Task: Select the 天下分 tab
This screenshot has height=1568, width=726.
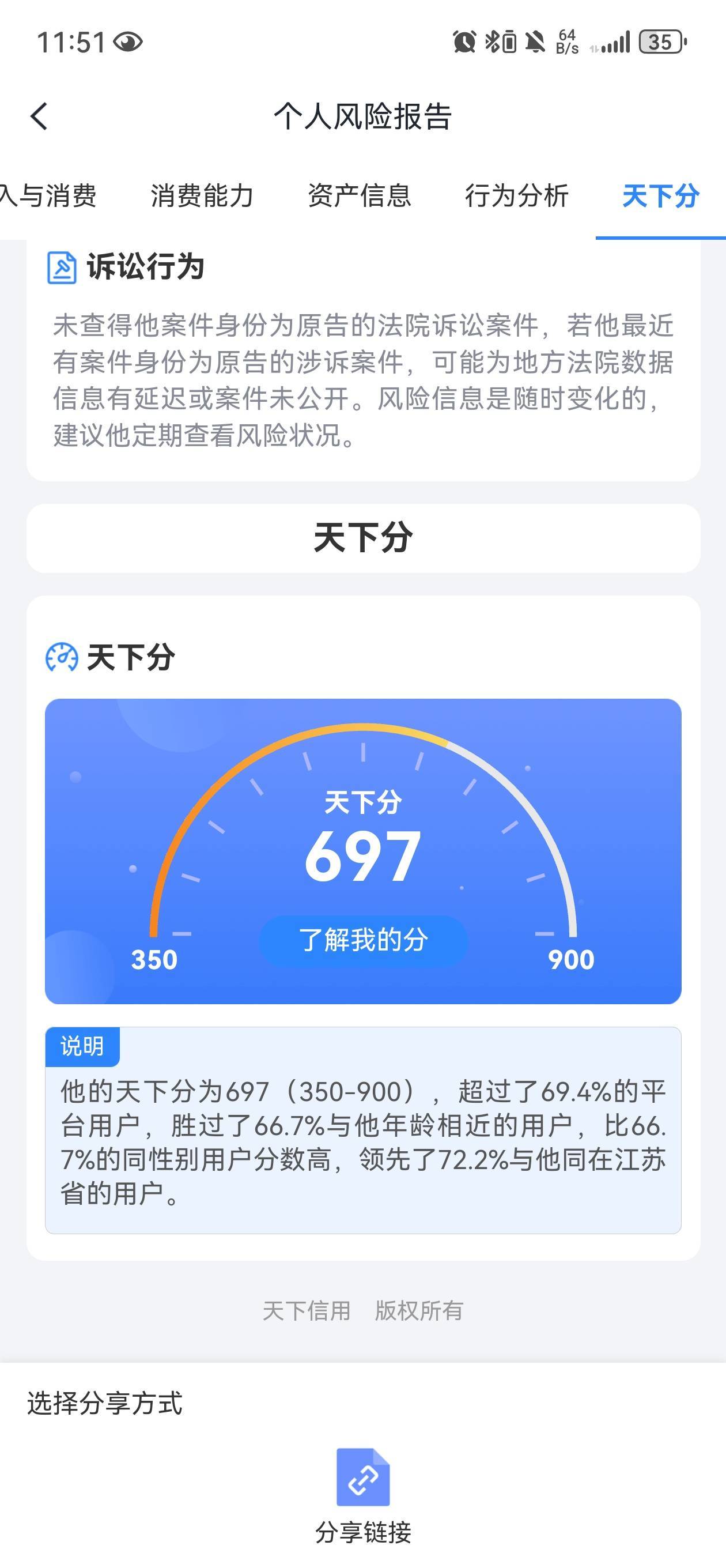Action: [661, 196]
